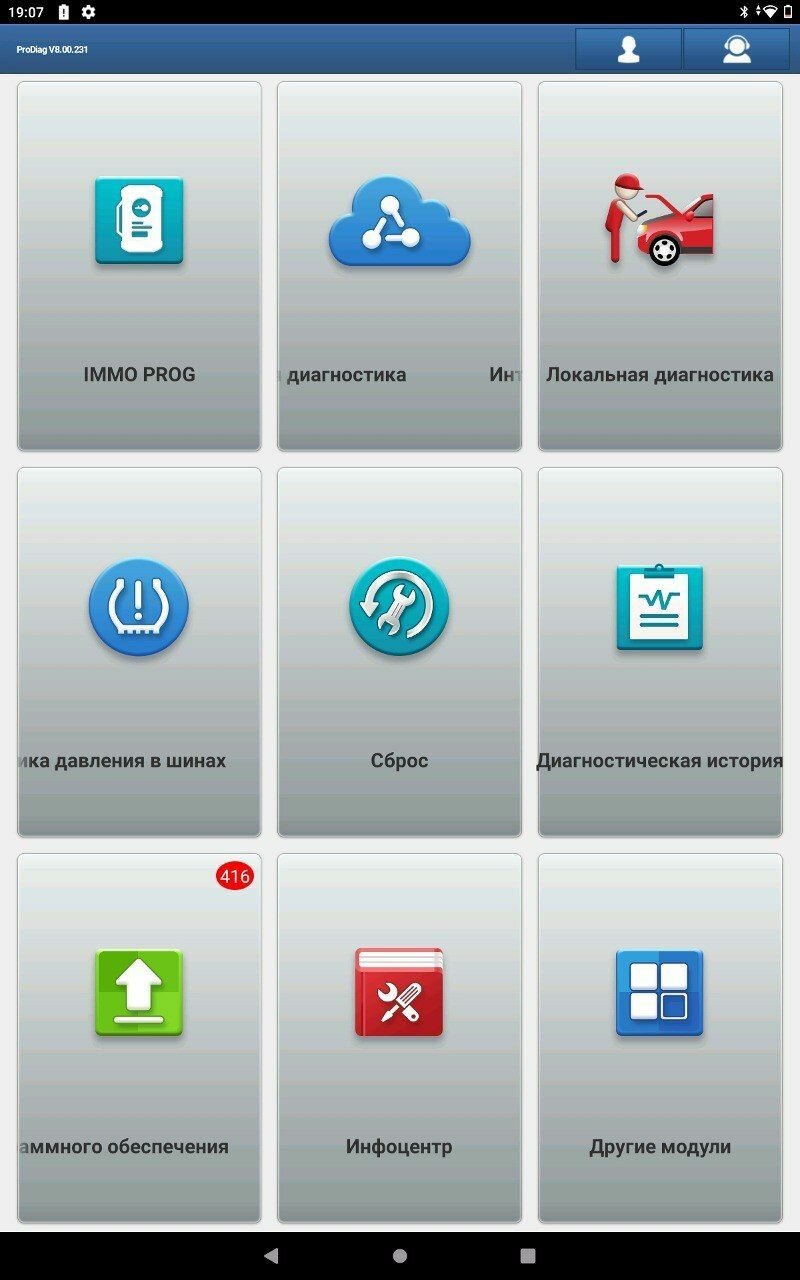The image size is (800, 1280).
Task: Launch the cloud diagnostics tile
Action: point(399,266)
